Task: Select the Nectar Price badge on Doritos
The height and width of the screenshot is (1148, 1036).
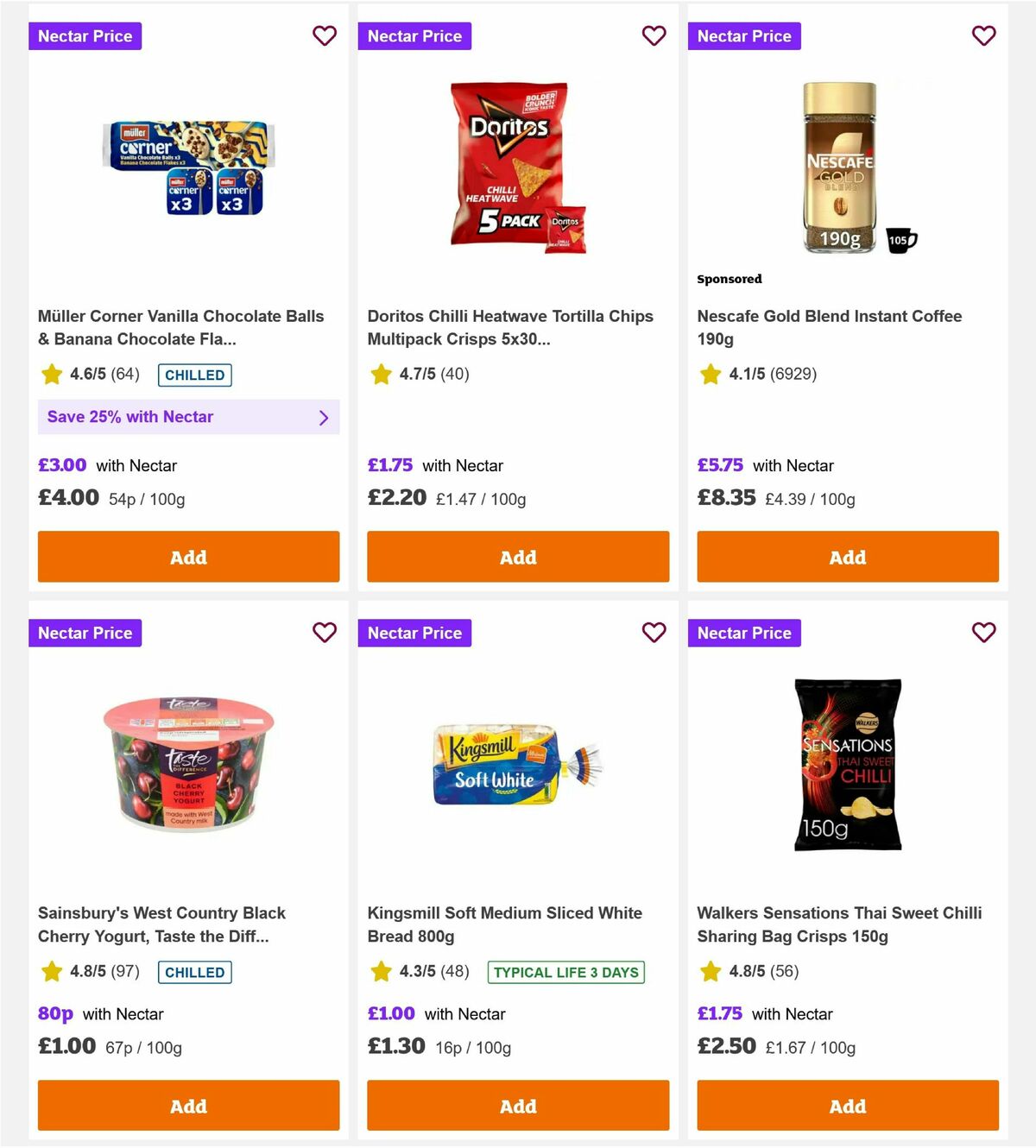Action: 414,36
